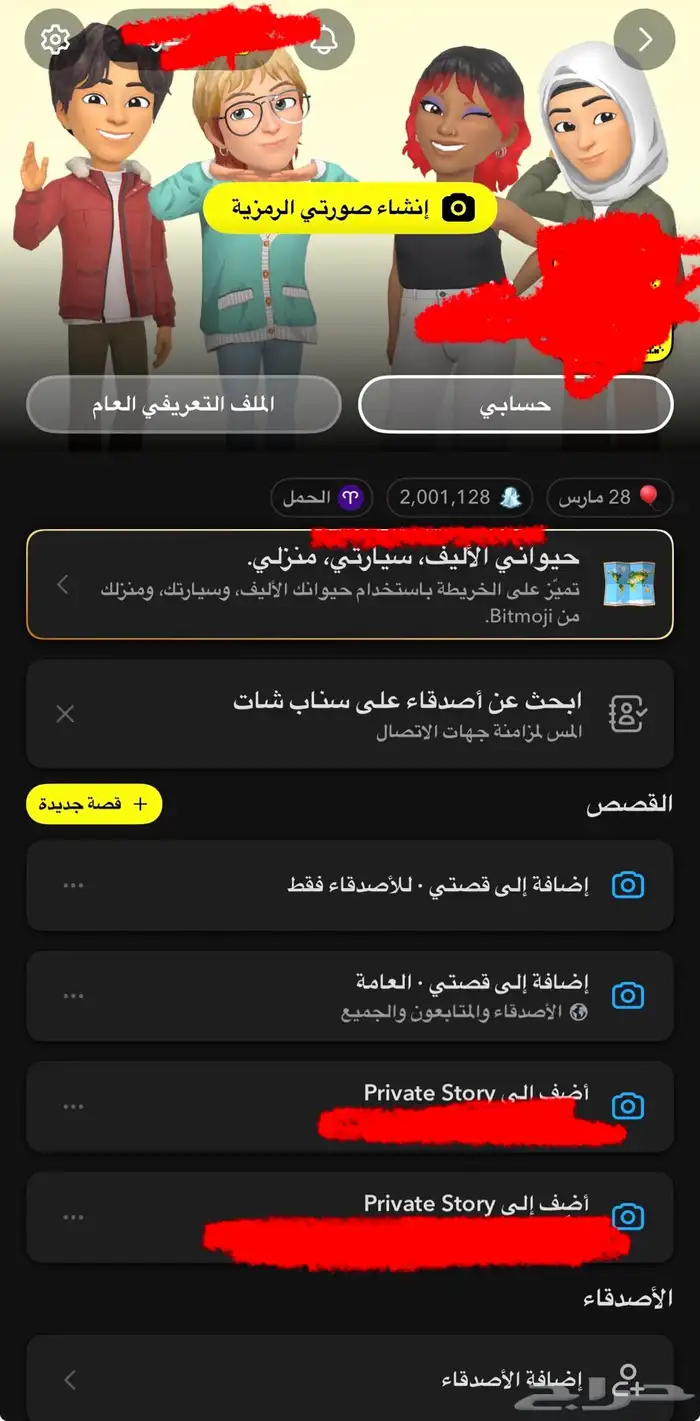The image size is (700, 1421).
Task: Open إضافة الأصدقاء row
Action: (x=350, y=1380)
